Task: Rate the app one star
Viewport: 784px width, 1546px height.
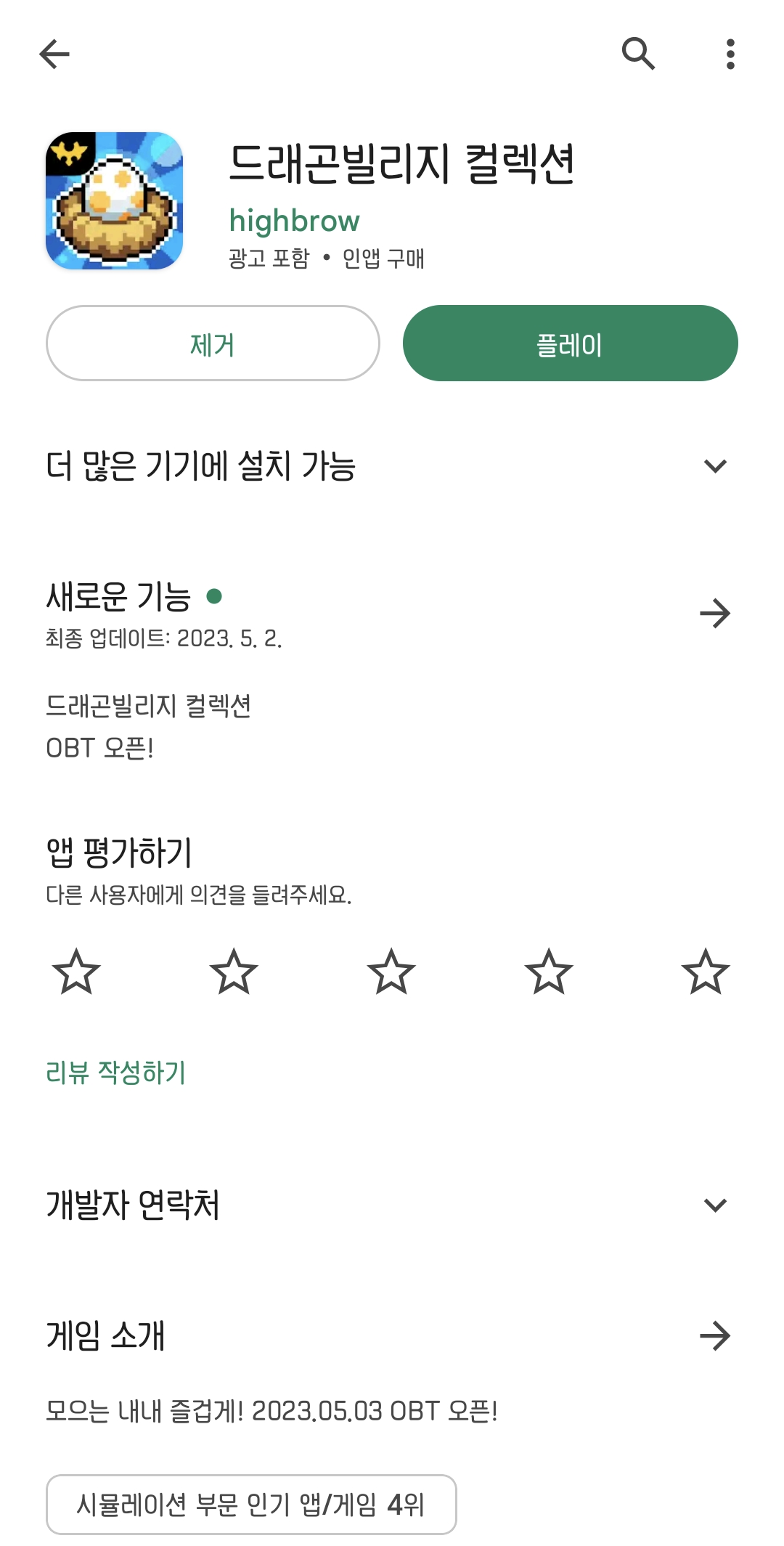Action: point(76,972)
